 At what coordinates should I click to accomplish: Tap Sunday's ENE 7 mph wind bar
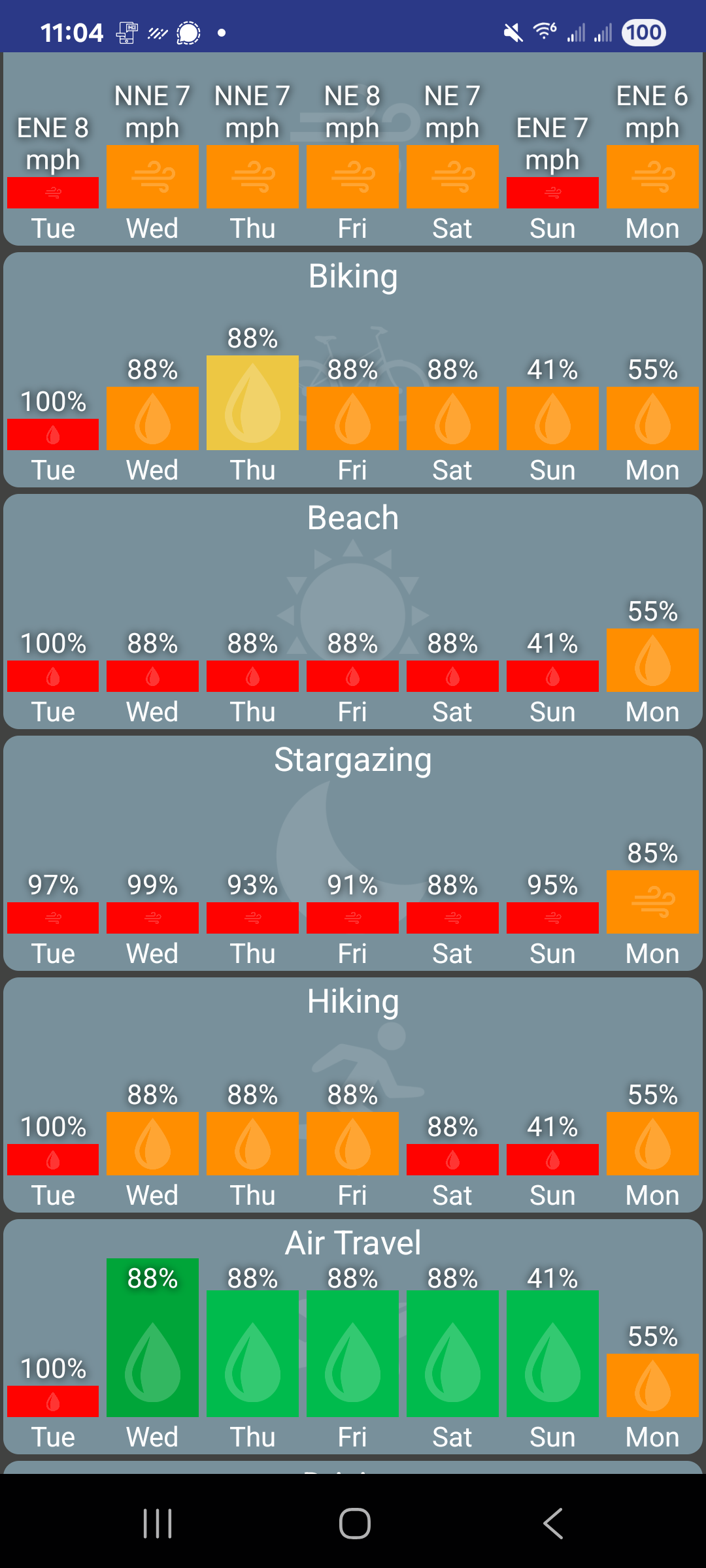point(552,193)
